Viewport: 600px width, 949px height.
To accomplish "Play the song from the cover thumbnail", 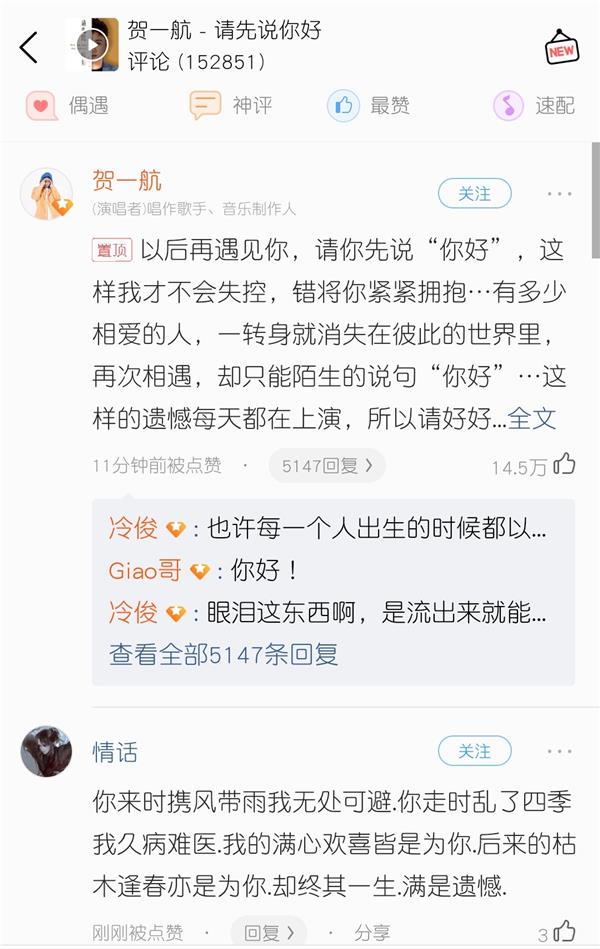I will (93, 45).
